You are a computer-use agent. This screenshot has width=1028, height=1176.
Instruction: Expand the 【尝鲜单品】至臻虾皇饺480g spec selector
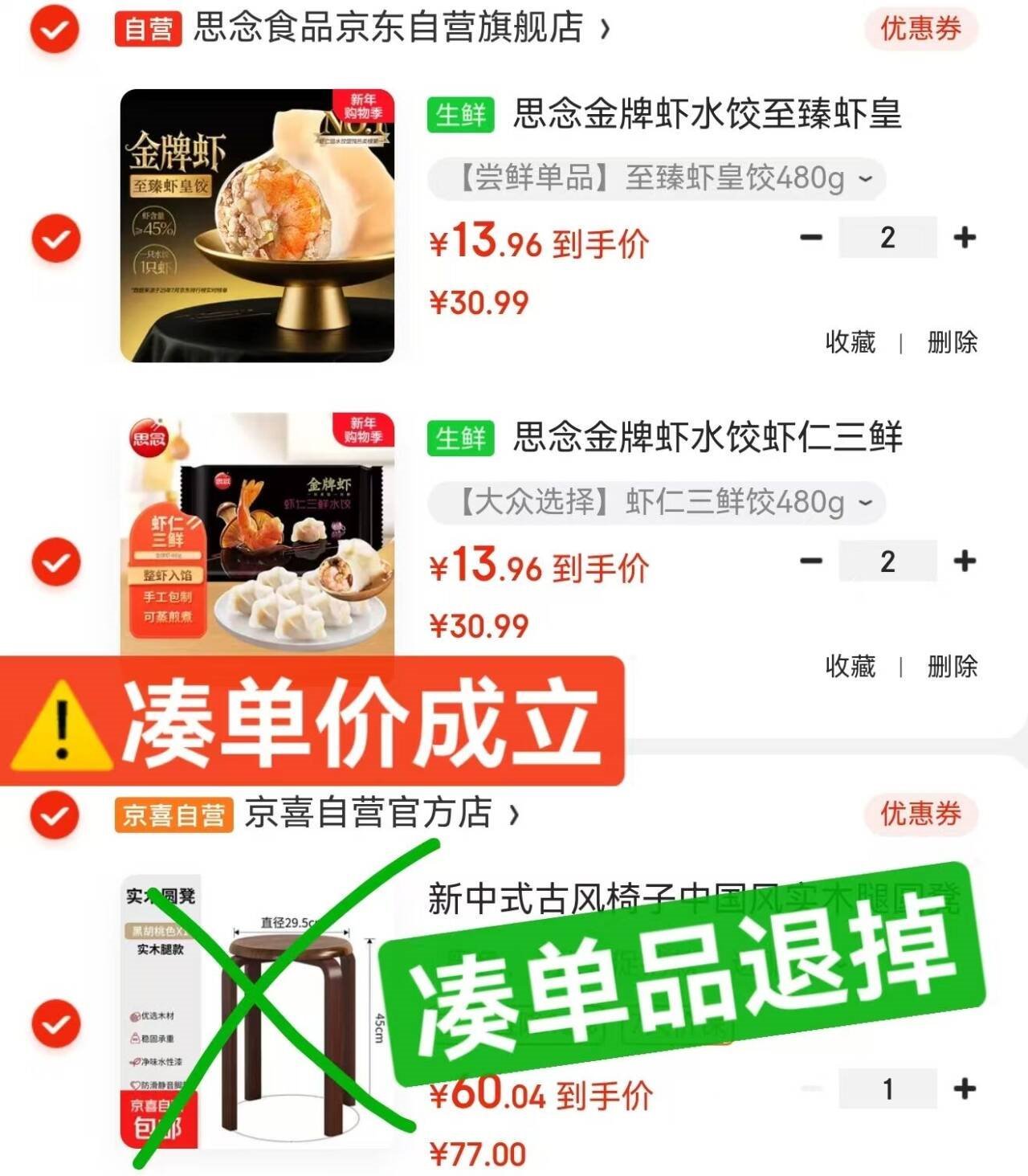coord(656,178)
